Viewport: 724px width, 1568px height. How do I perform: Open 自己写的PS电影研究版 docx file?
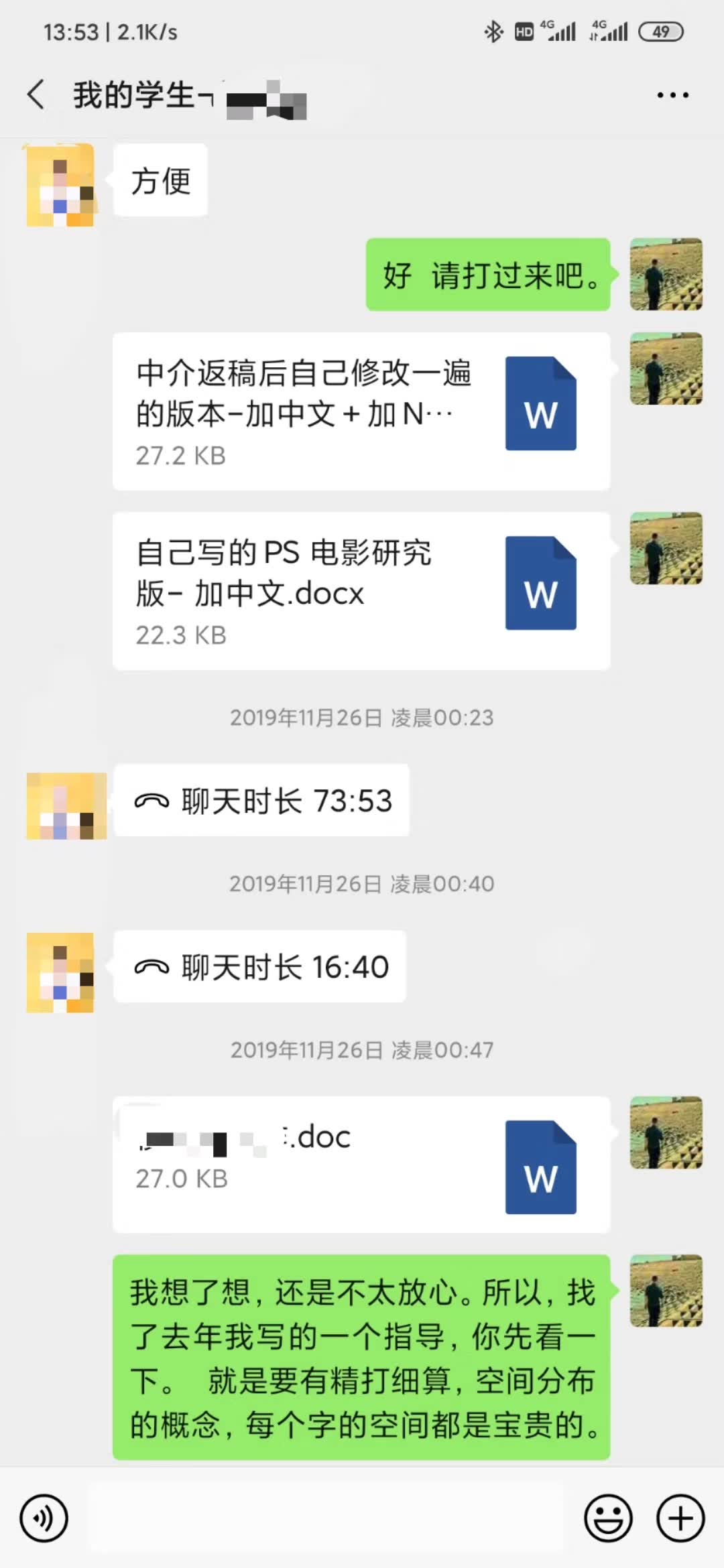361,591
